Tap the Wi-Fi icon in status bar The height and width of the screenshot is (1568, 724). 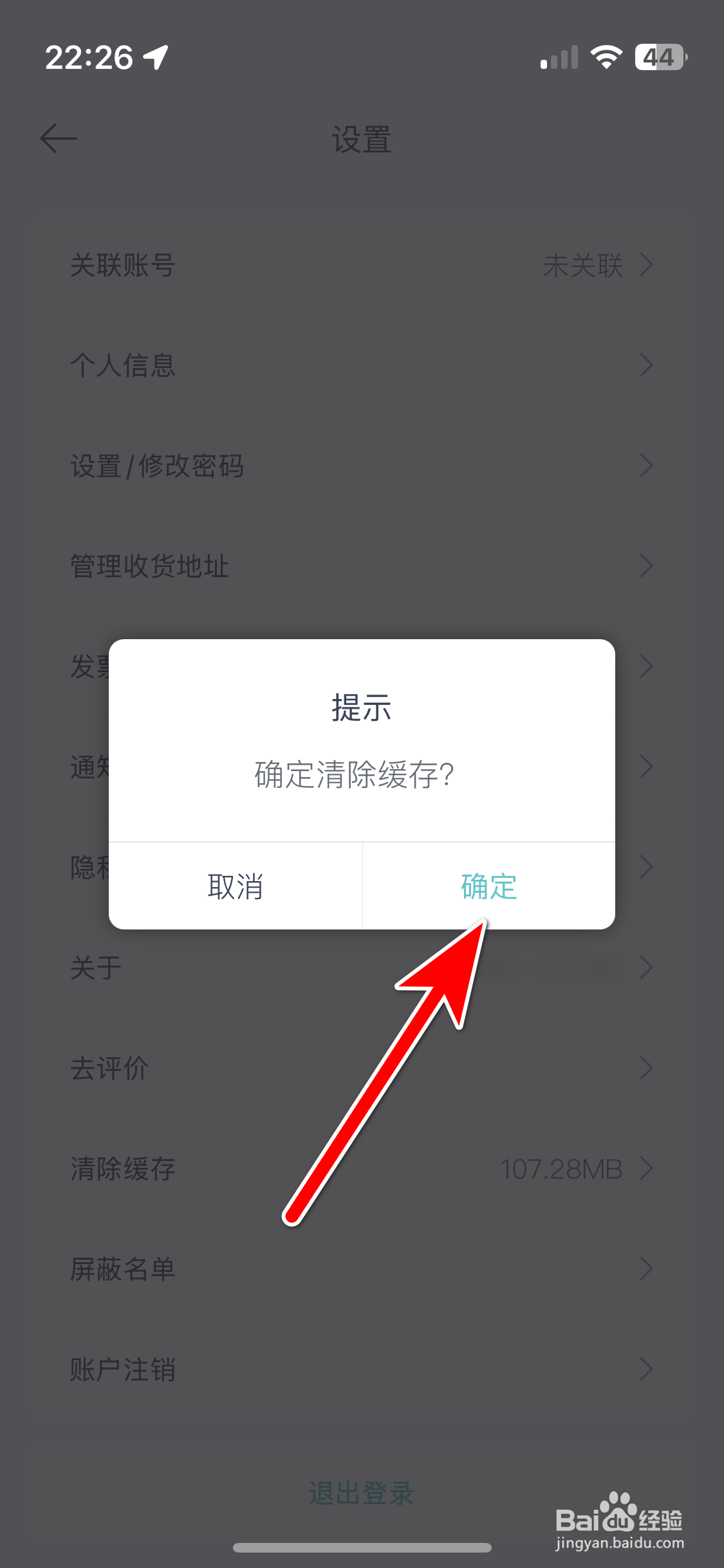coord(606,57)
